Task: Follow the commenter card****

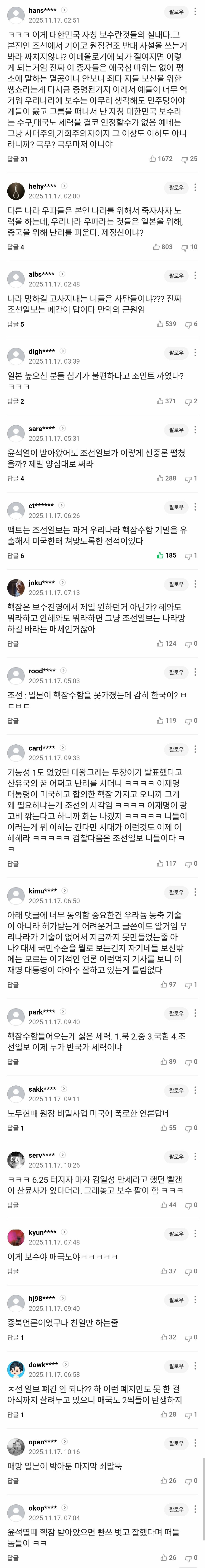Action: [176, 749]
